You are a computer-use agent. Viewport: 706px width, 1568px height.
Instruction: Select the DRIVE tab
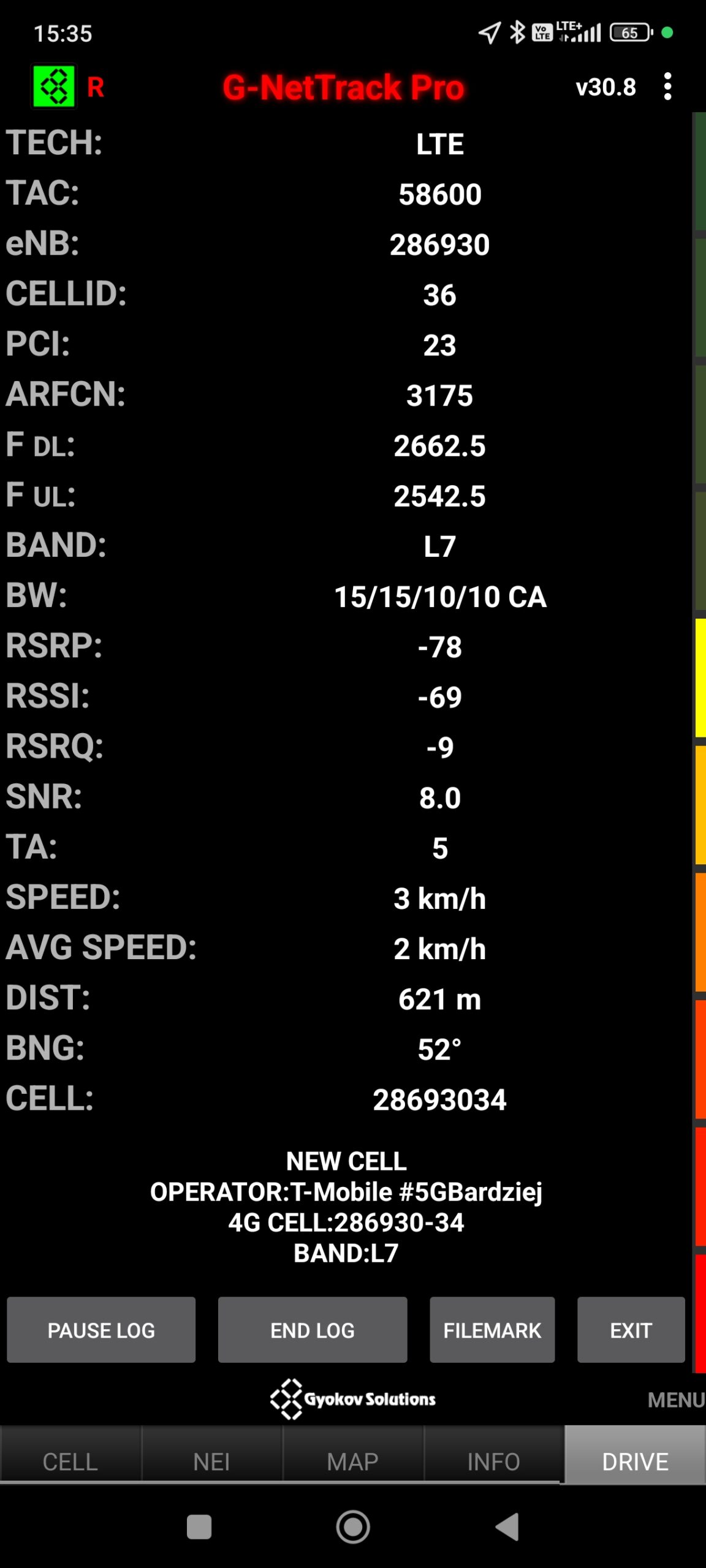(x=635, y=1461)
